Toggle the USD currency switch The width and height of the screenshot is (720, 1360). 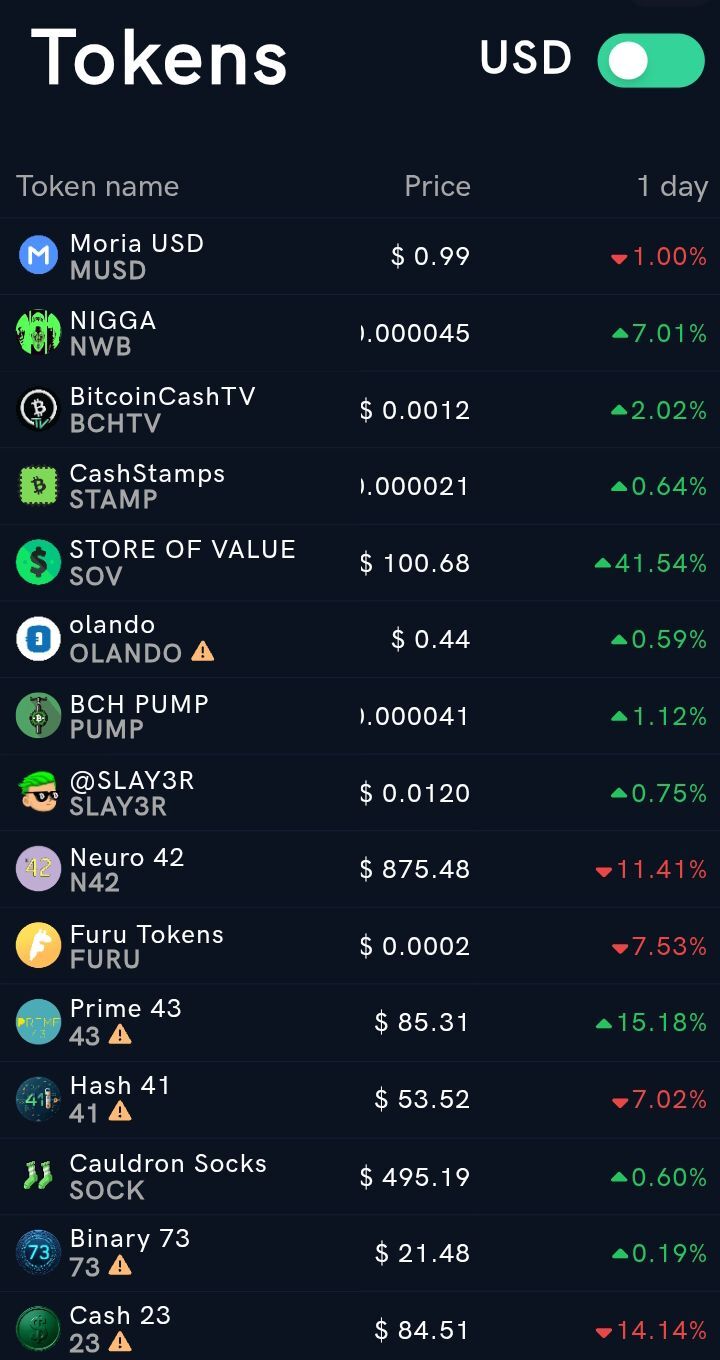[x=651, y=60]
